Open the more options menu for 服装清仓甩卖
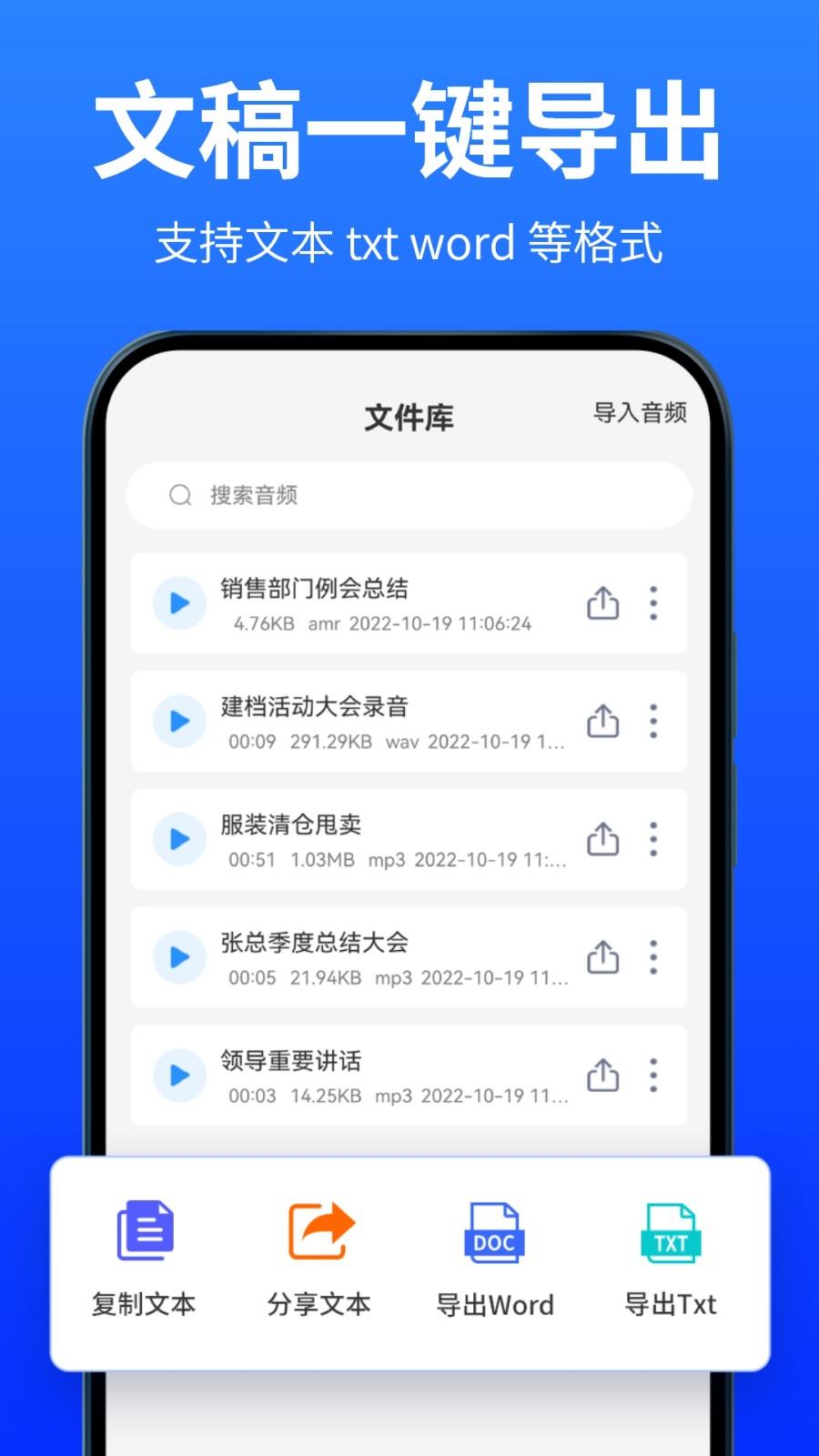819x1456 pixels. 652,840
